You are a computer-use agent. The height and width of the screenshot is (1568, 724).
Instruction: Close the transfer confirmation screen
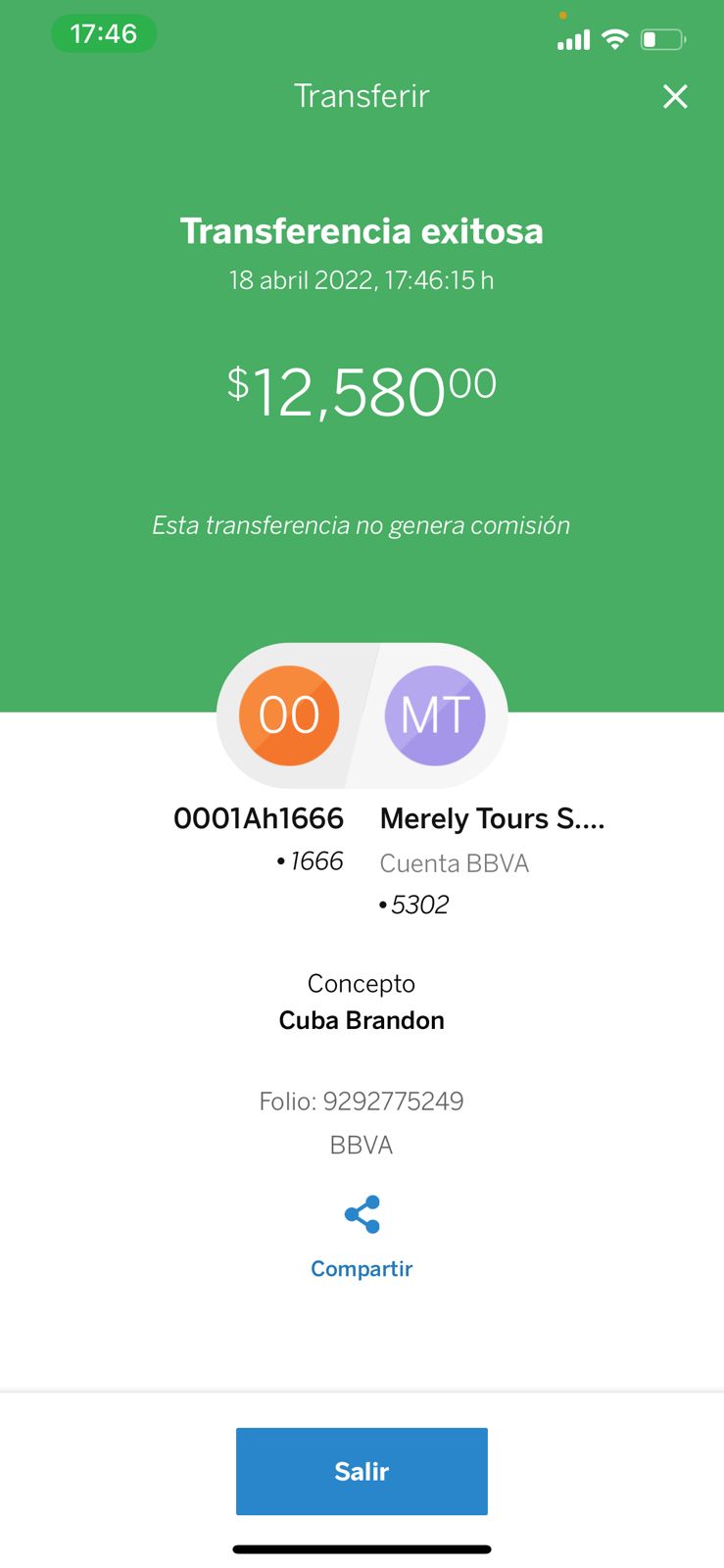click(x=675, y=96)
